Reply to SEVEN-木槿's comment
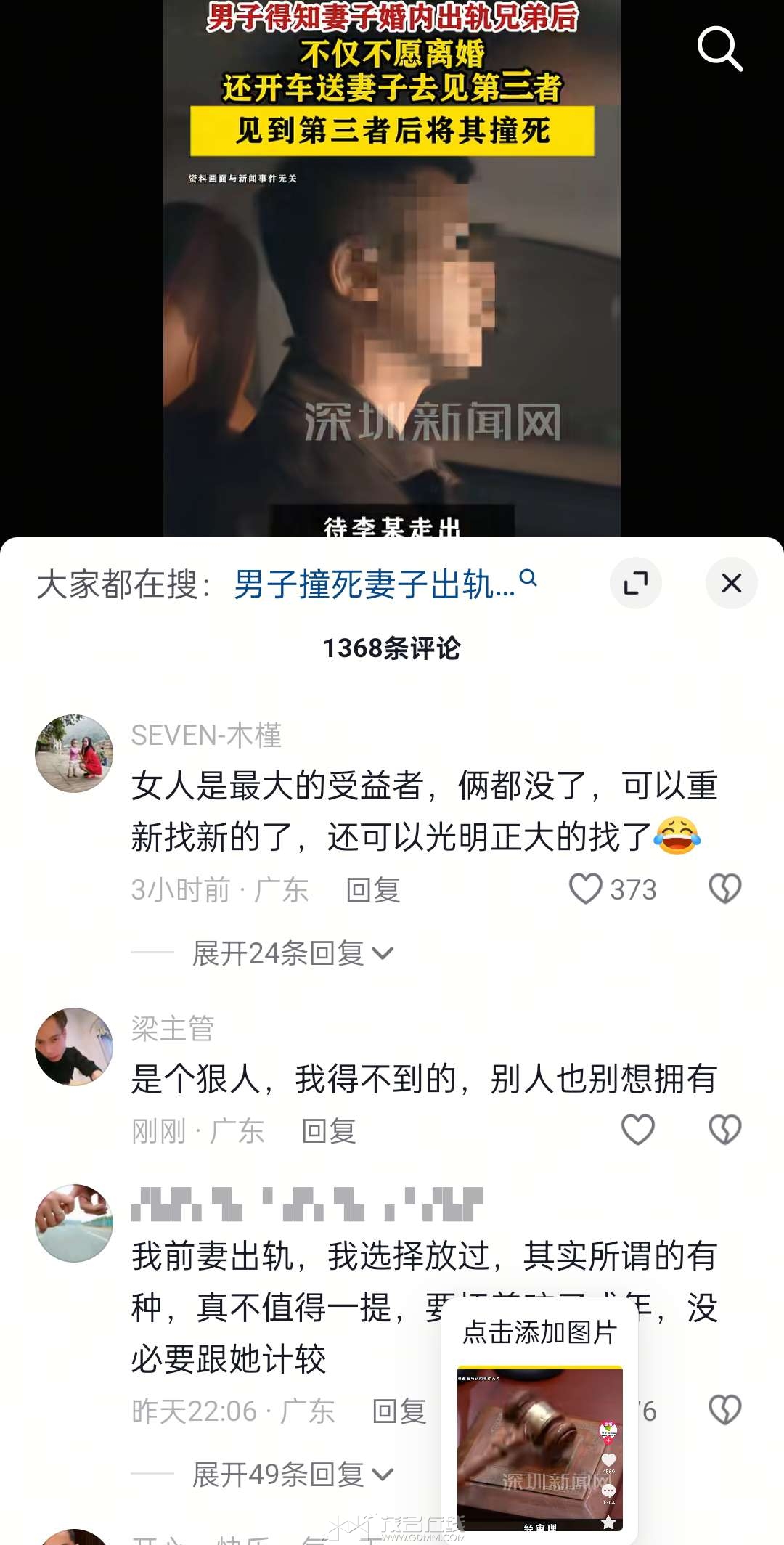This screenshot has height=1545, width=784. tap(373, 890)
